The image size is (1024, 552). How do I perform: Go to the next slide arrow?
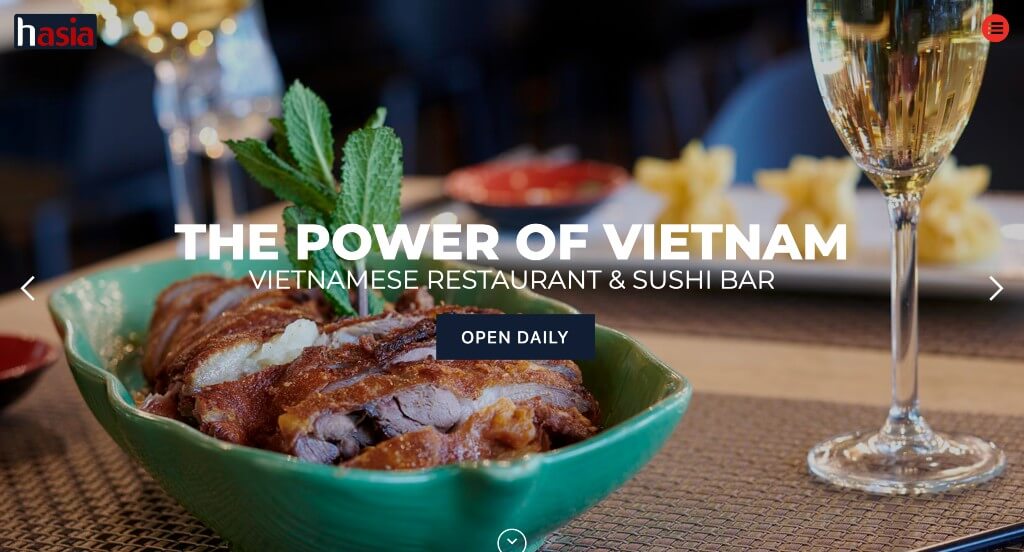click(x=995, y=288)
